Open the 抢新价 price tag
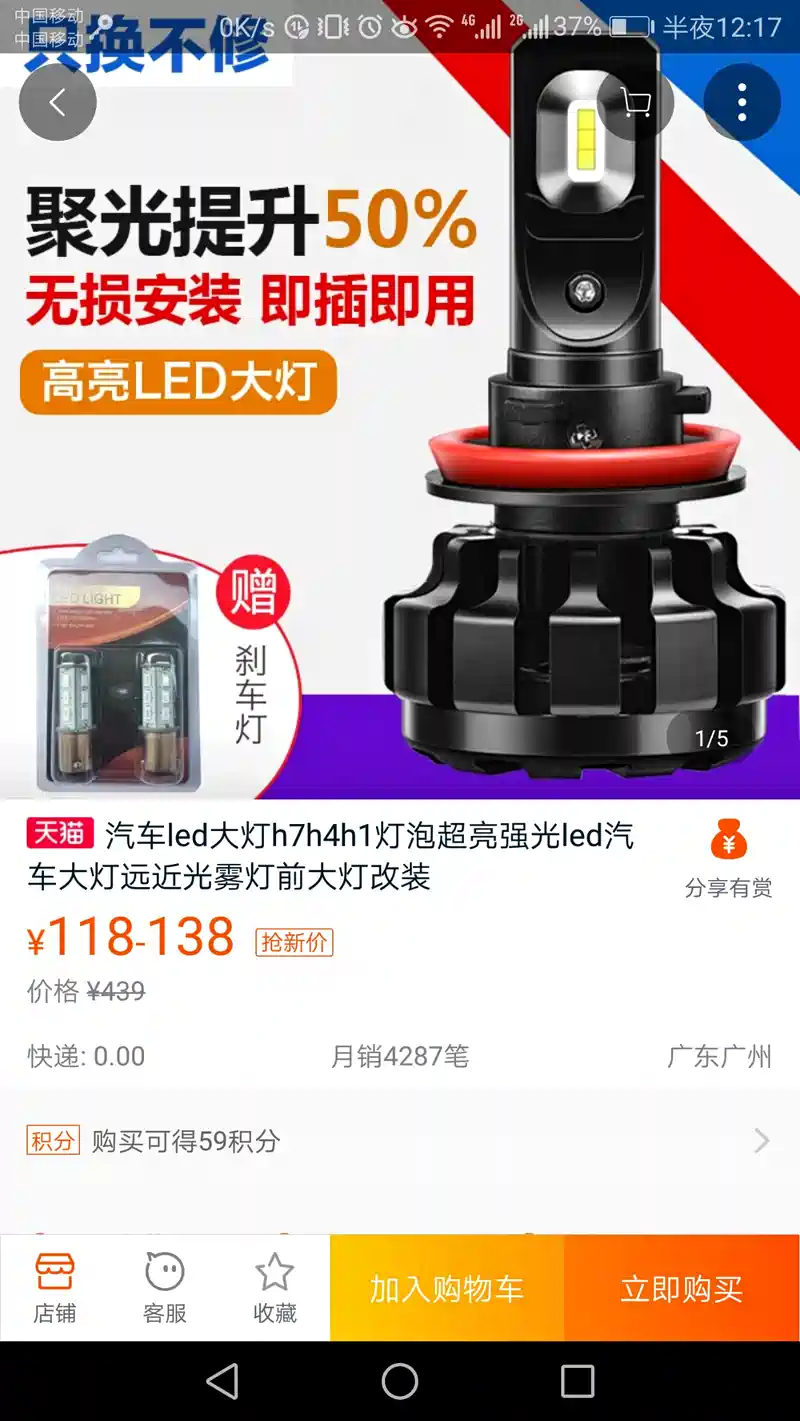This screenshot has height=1421, width=800. tap(294, 942)
